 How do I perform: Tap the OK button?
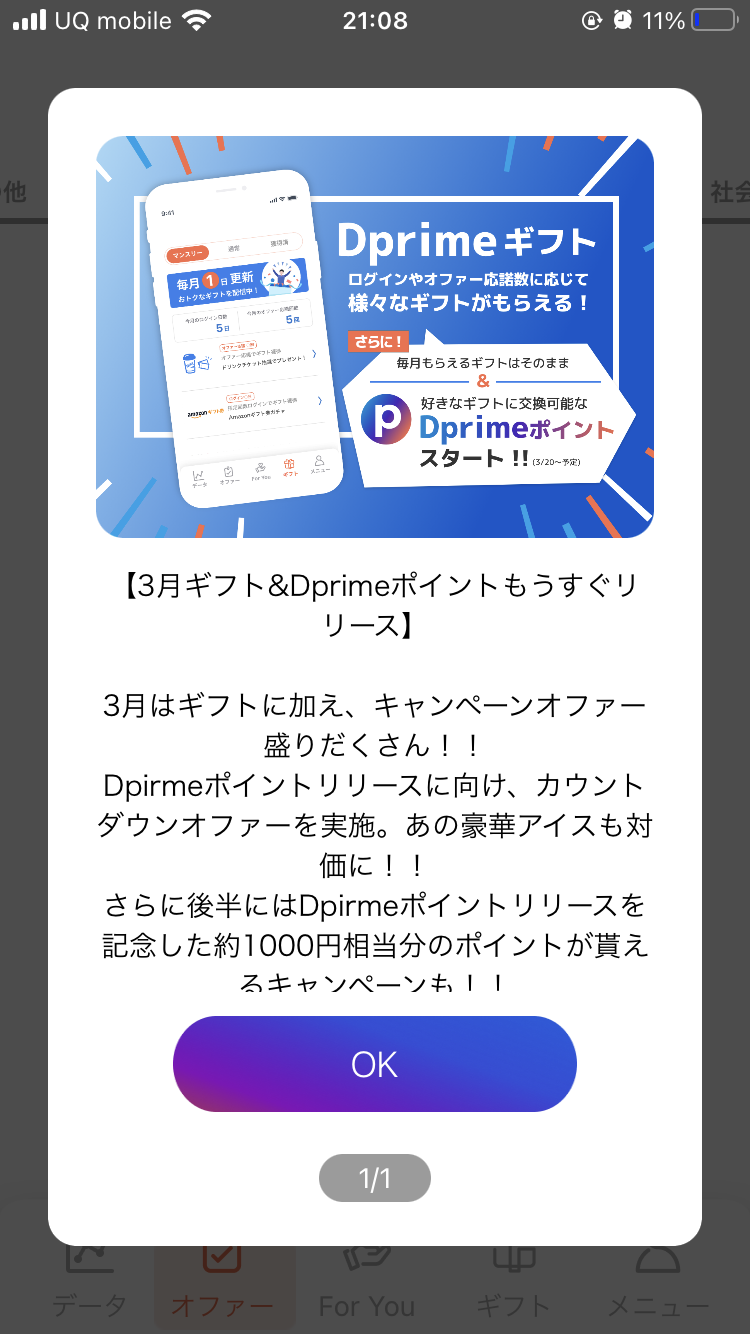tap(374, 1063)
